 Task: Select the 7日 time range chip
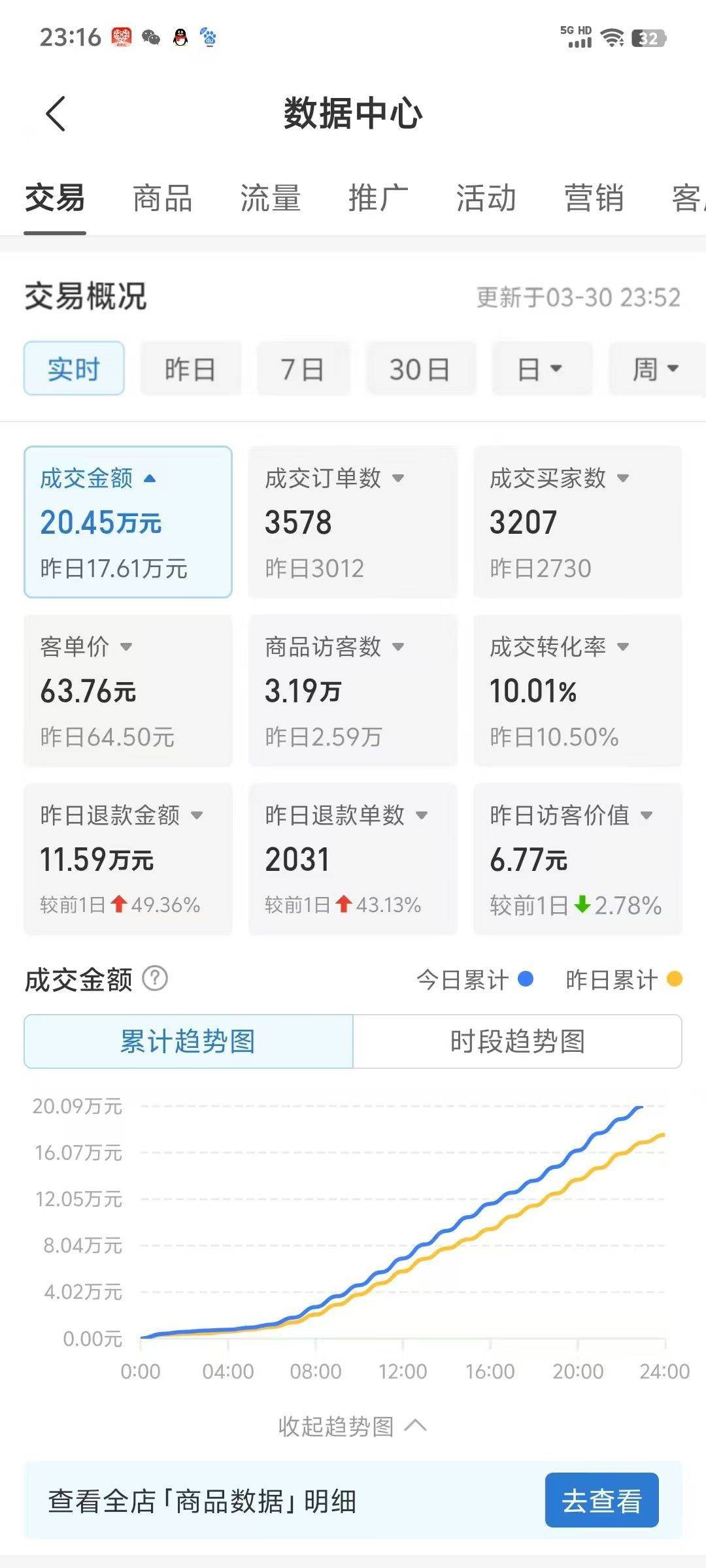[x=303, y=369]
